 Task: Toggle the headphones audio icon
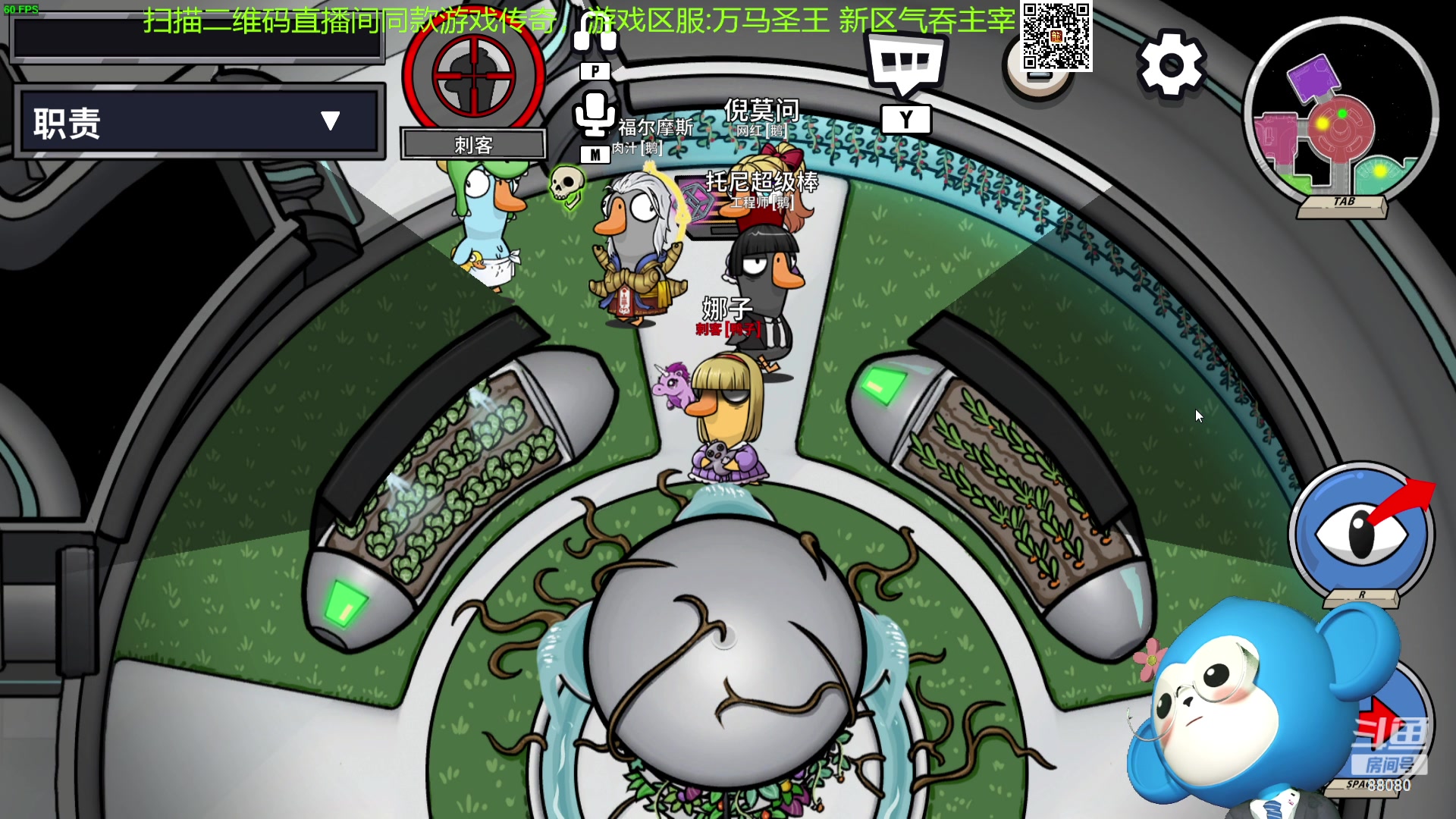coord(595,34)
